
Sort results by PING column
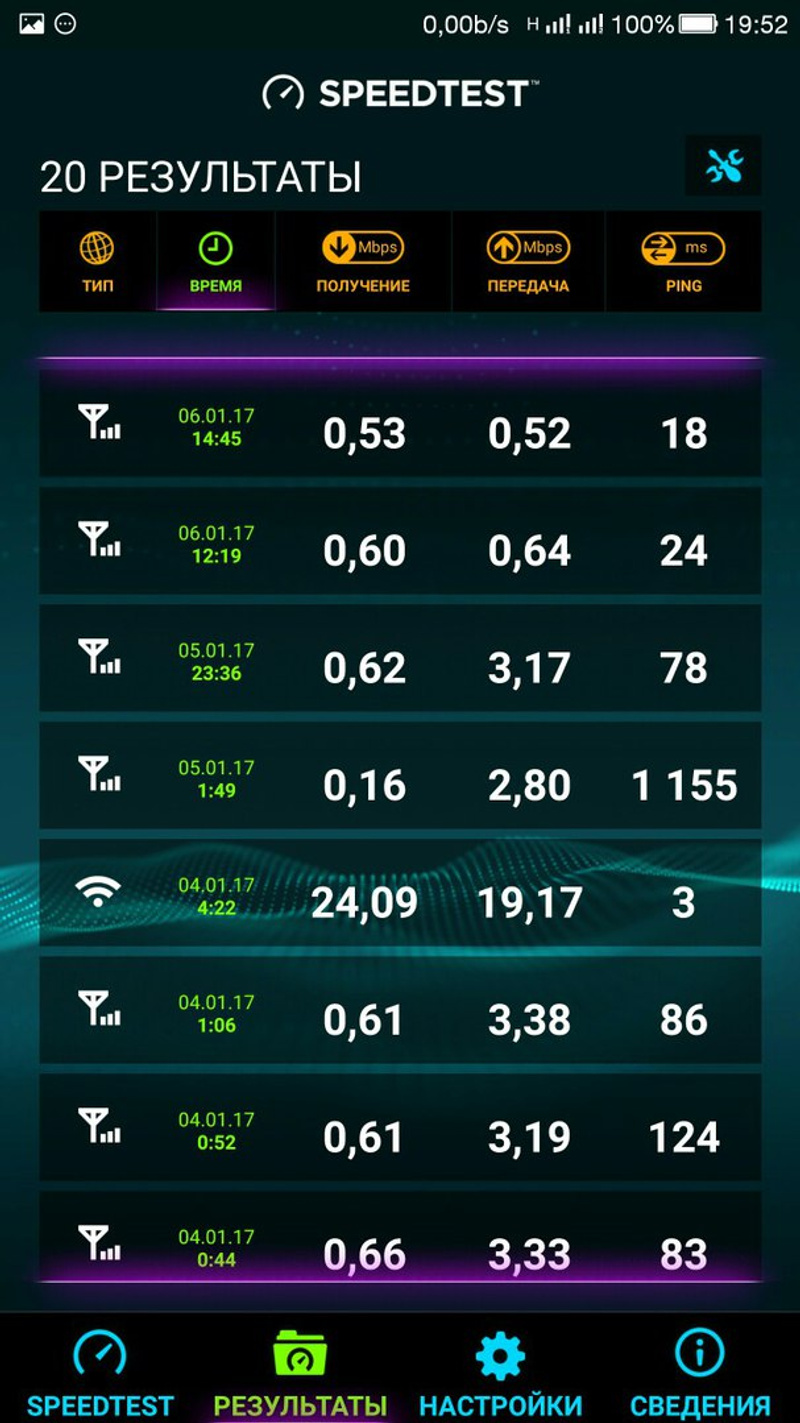pyautogui.click(x=683, y=261)
